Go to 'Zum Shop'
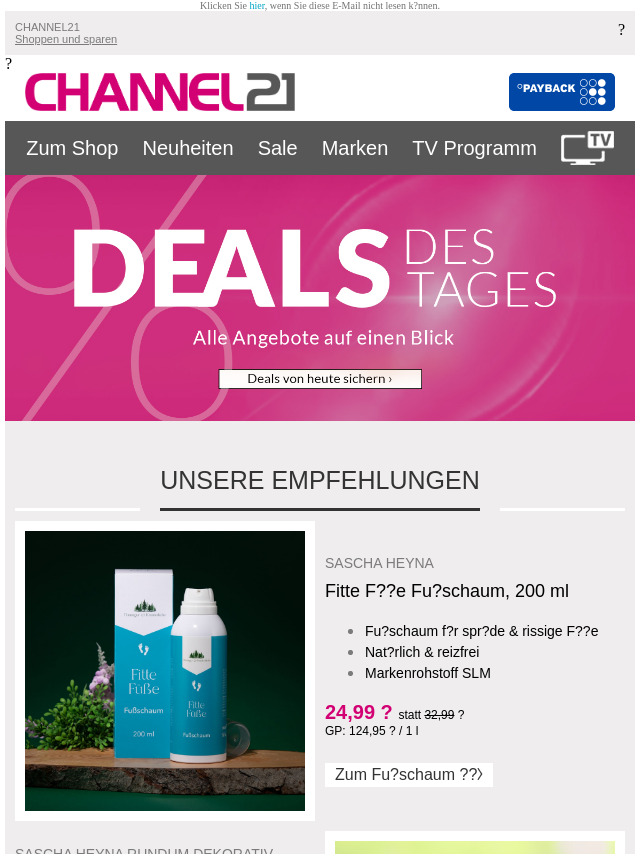This screenshot has height=854, width=640. click(72, 148)
